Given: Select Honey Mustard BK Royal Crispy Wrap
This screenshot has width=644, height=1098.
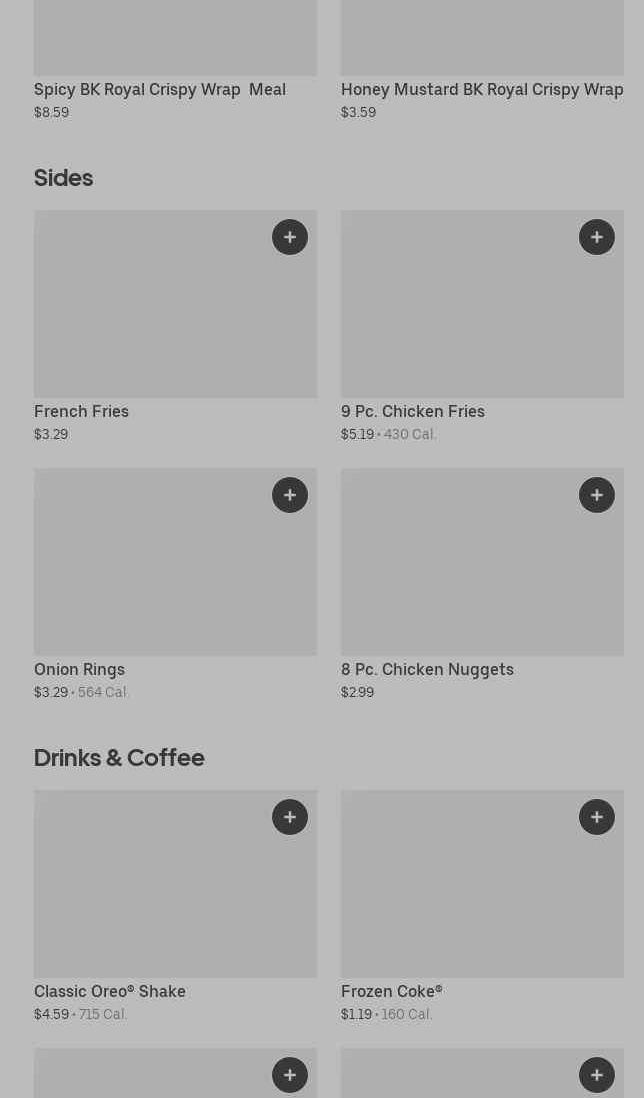Looking at the screenshot, I should (482, 89).
